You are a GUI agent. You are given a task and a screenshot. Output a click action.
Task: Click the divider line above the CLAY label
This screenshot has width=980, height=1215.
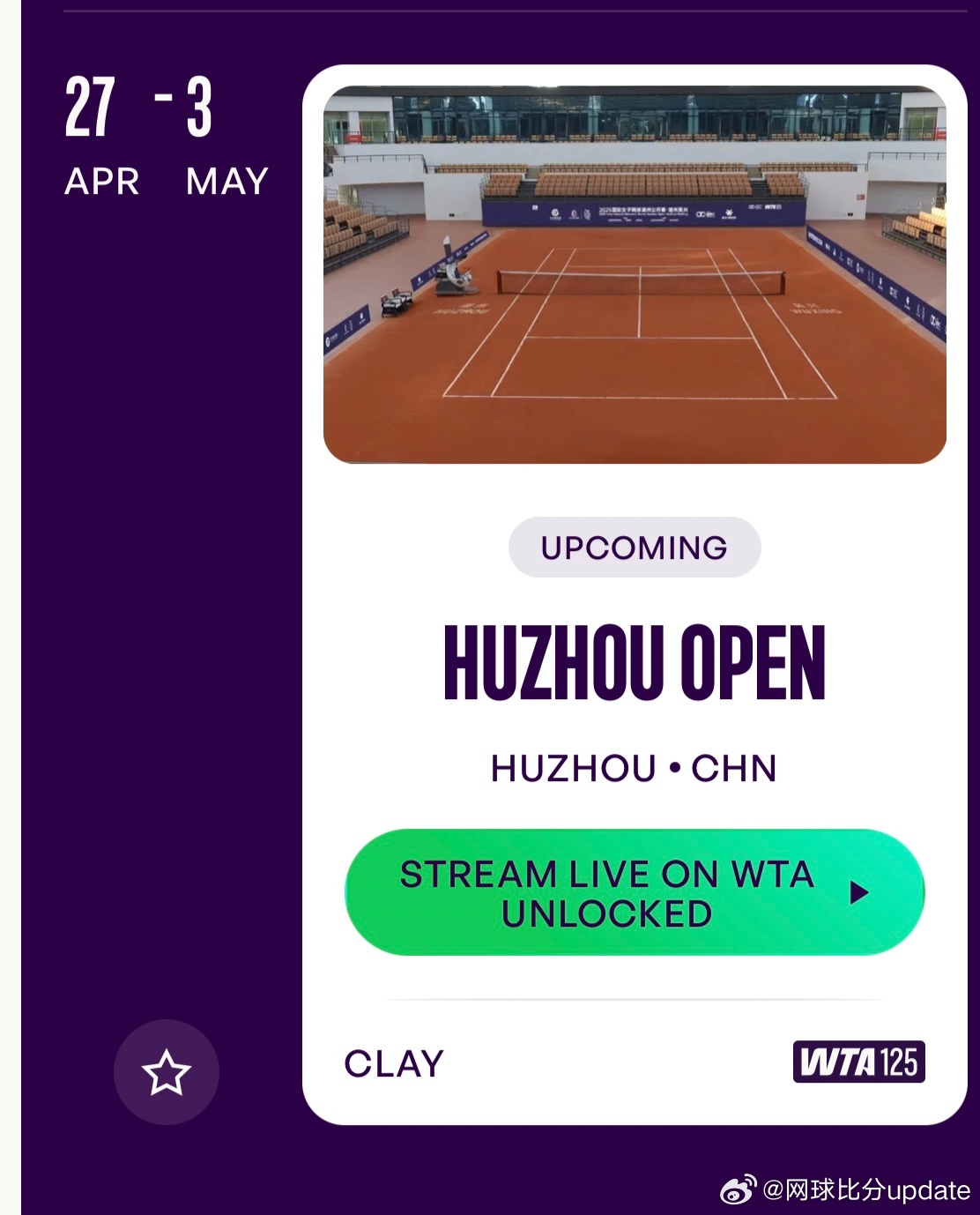click(635, 997)
